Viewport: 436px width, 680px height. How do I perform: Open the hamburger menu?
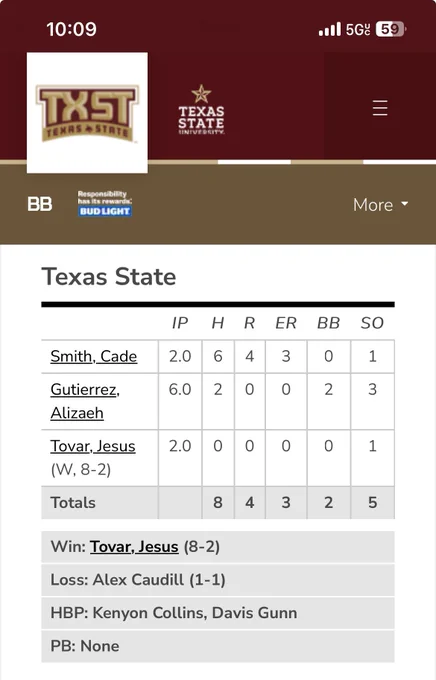380,108
